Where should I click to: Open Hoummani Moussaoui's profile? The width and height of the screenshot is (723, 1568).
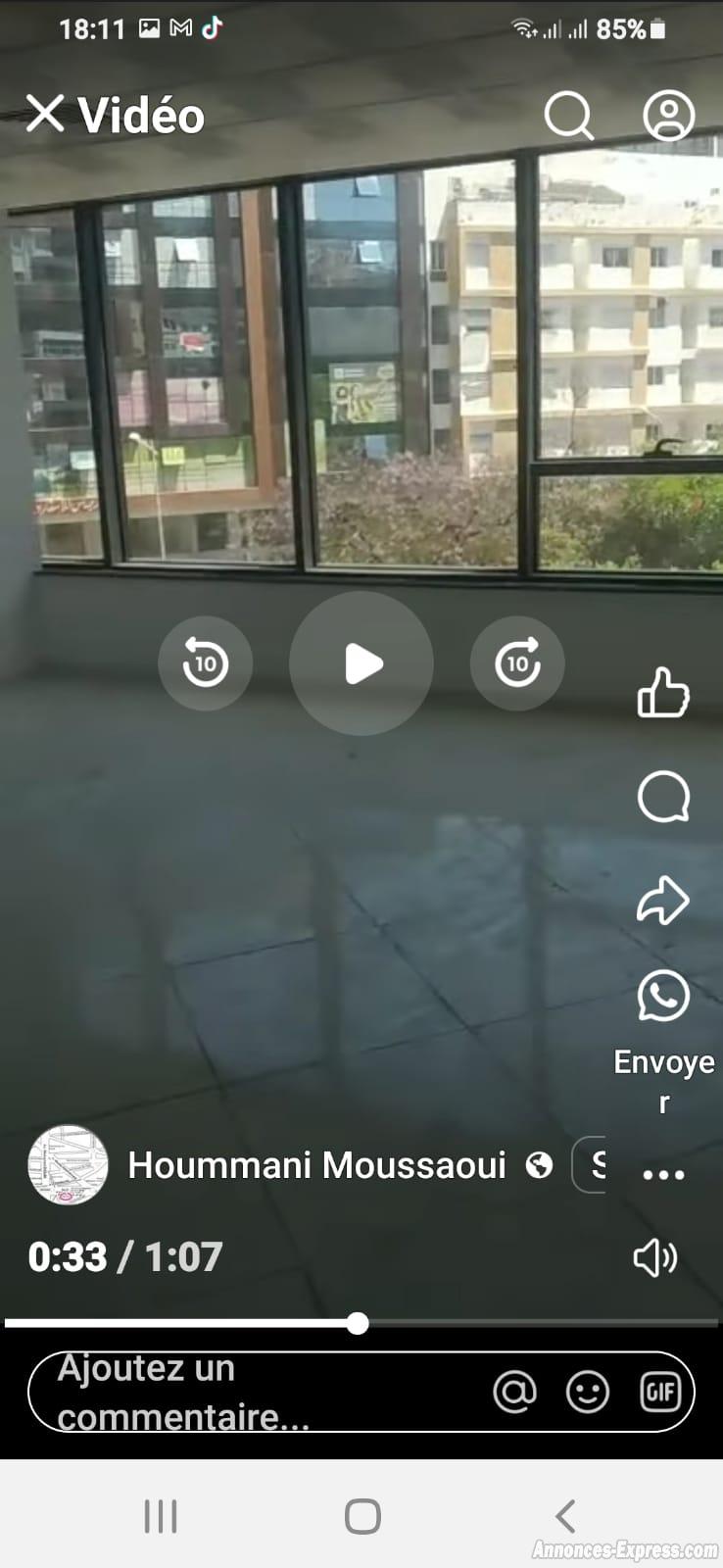point(315,1165)
